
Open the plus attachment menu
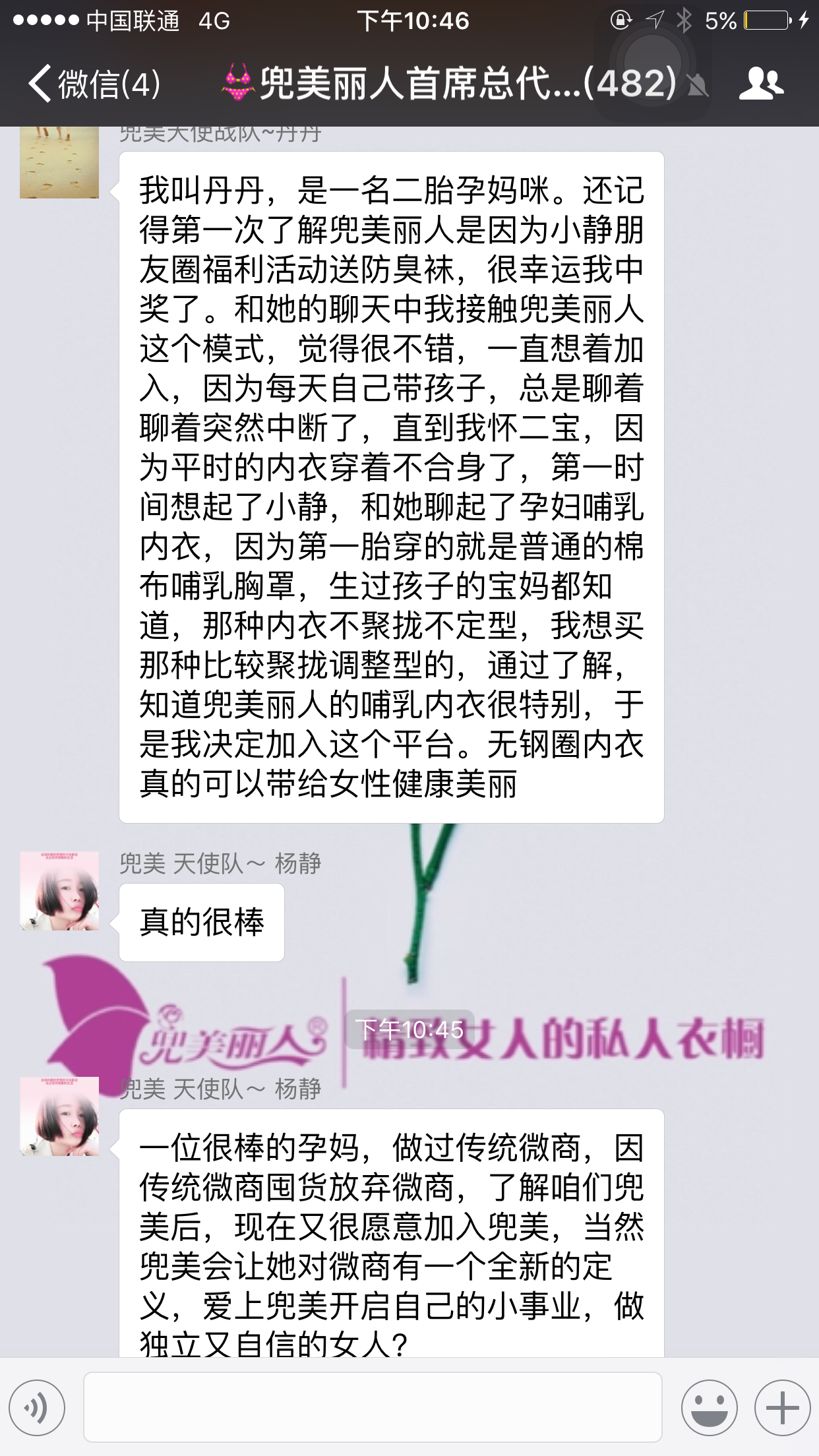[782, 1409]
